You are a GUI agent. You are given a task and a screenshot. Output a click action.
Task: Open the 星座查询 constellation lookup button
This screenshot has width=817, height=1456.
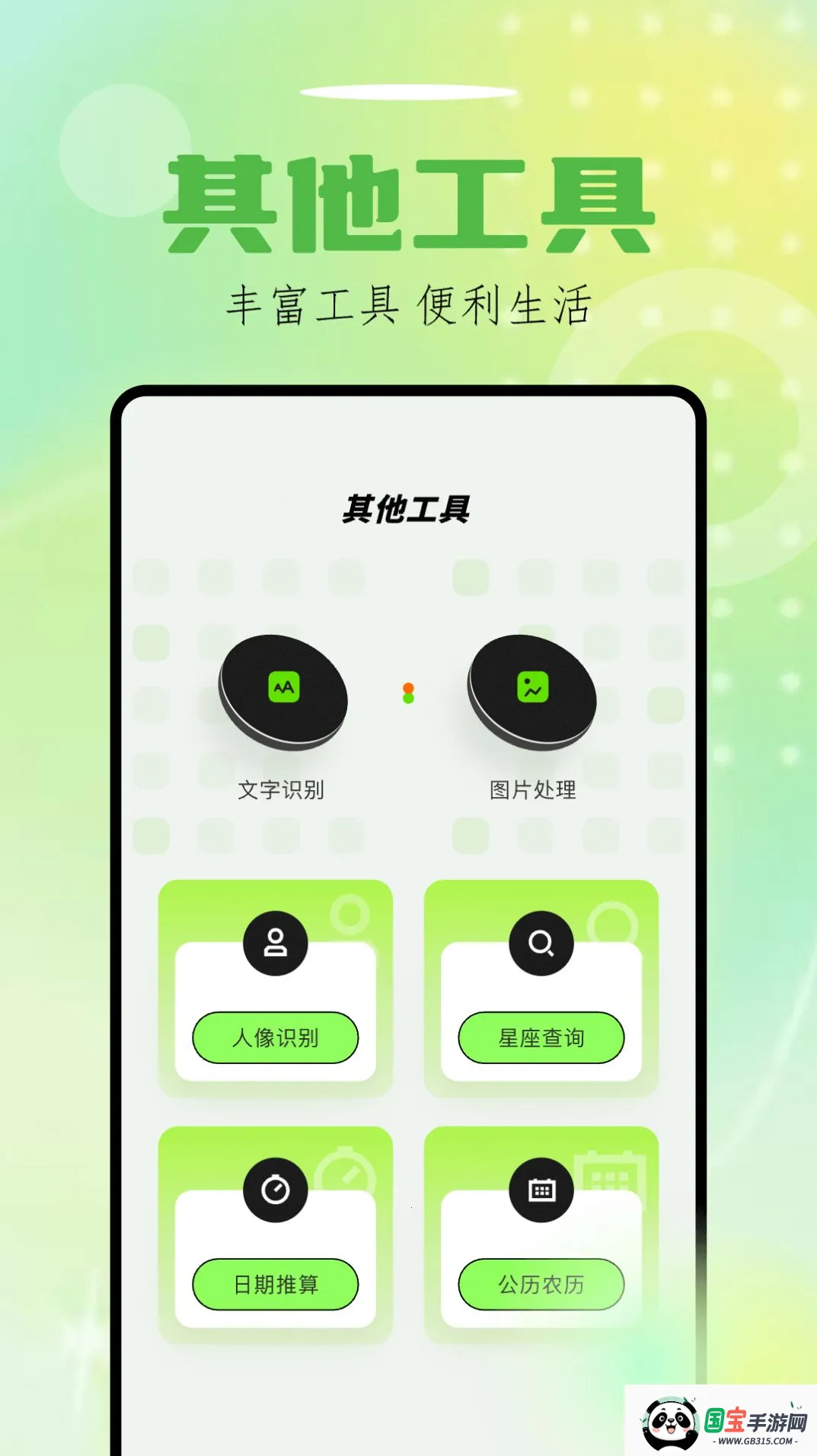pos(540,1037)
